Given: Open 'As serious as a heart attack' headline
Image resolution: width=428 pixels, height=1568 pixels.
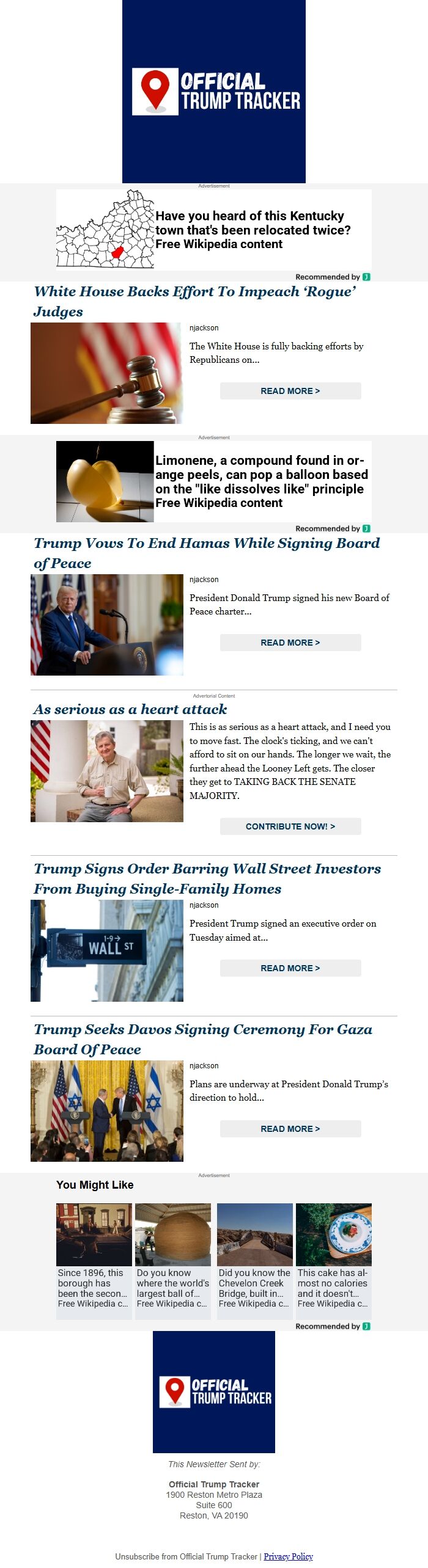Looking at the screenshot, I should (130, 709).
